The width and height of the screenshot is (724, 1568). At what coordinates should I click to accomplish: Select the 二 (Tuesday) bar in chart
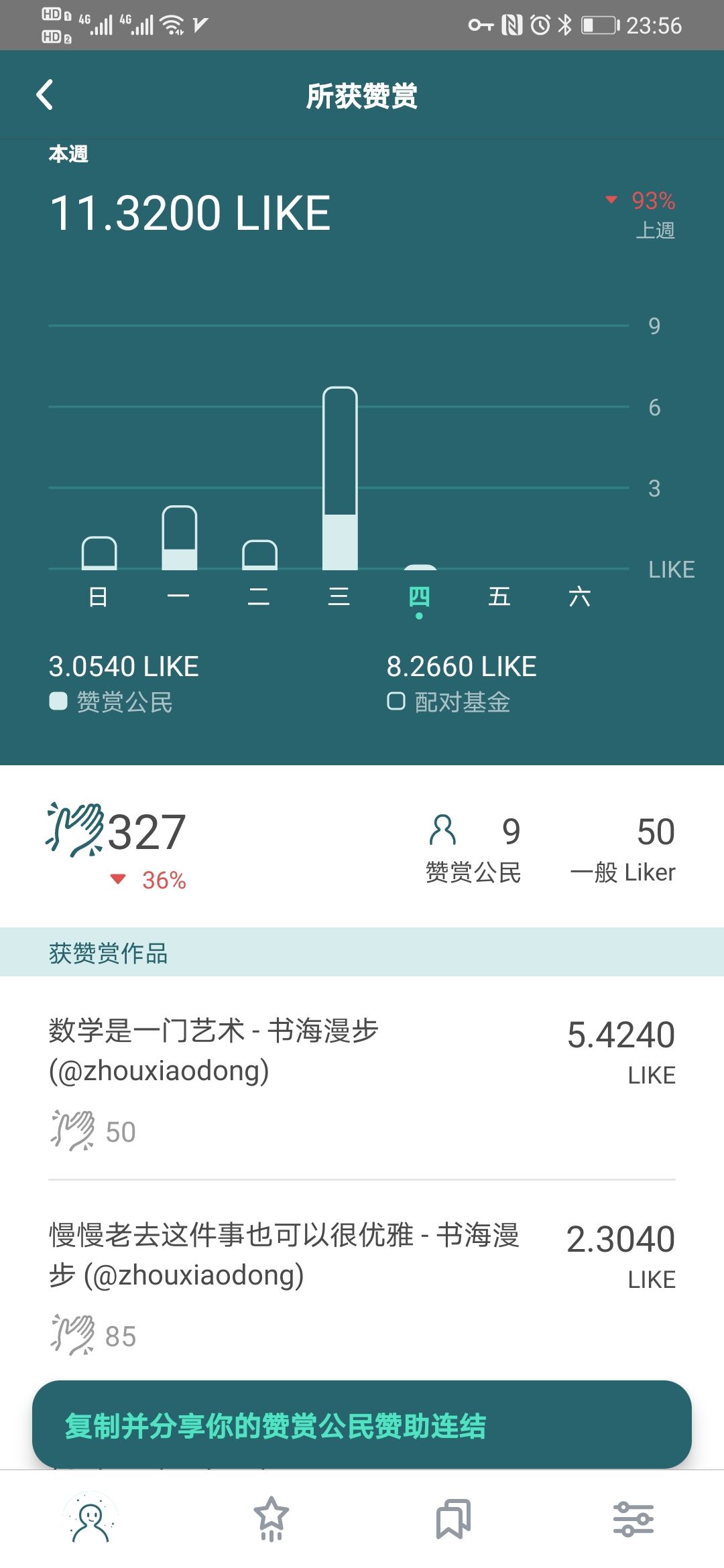pyautogui.click(x=259, y=555)
